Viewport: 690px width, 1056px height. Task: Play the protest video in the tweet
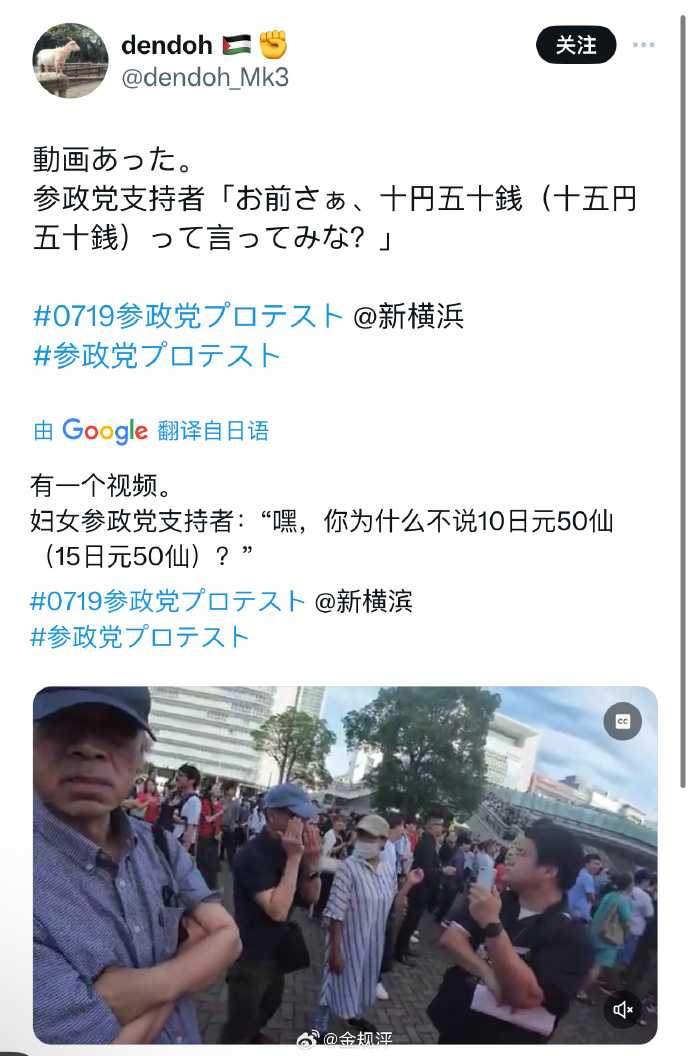tap(345, 865)
